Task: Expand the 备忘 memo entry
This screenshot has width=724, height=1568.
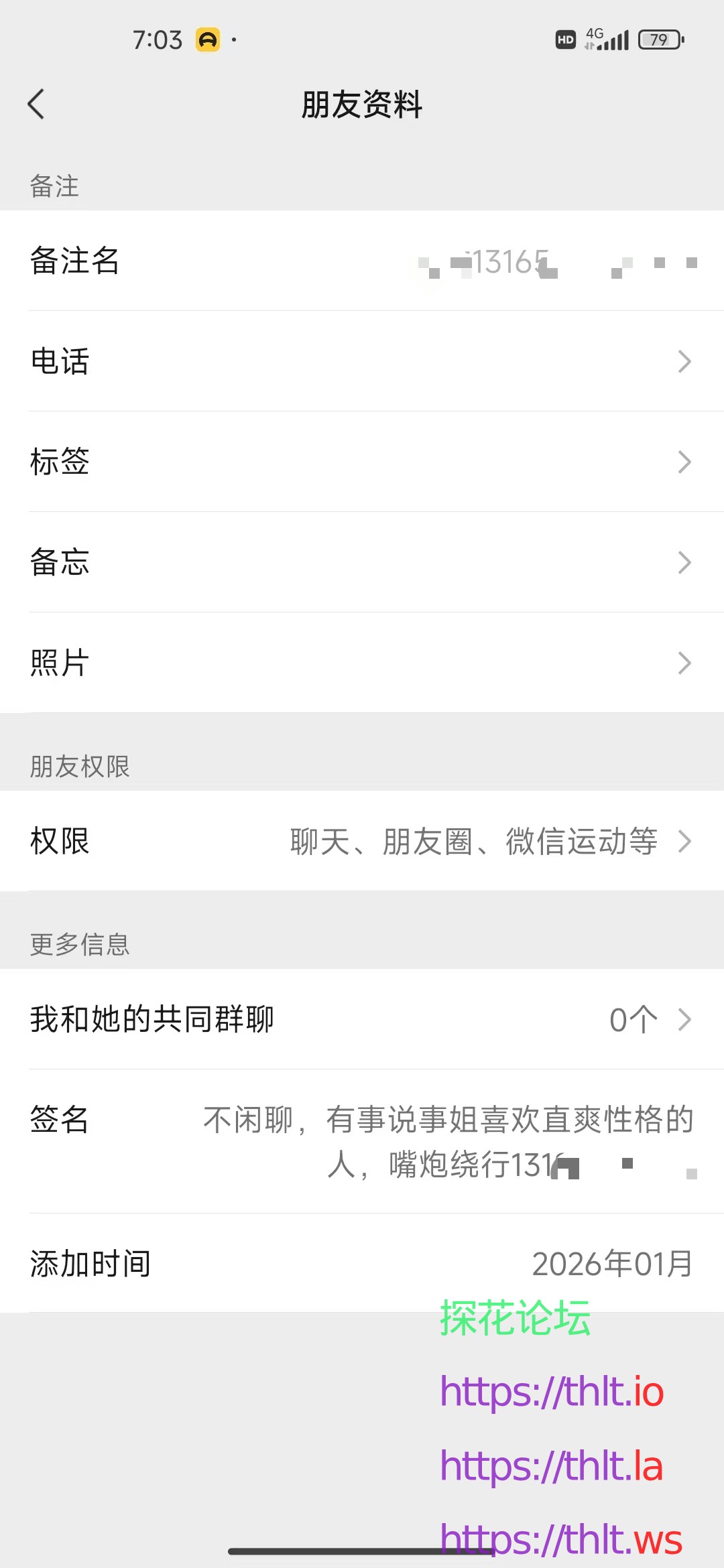Action: (362, 562)
